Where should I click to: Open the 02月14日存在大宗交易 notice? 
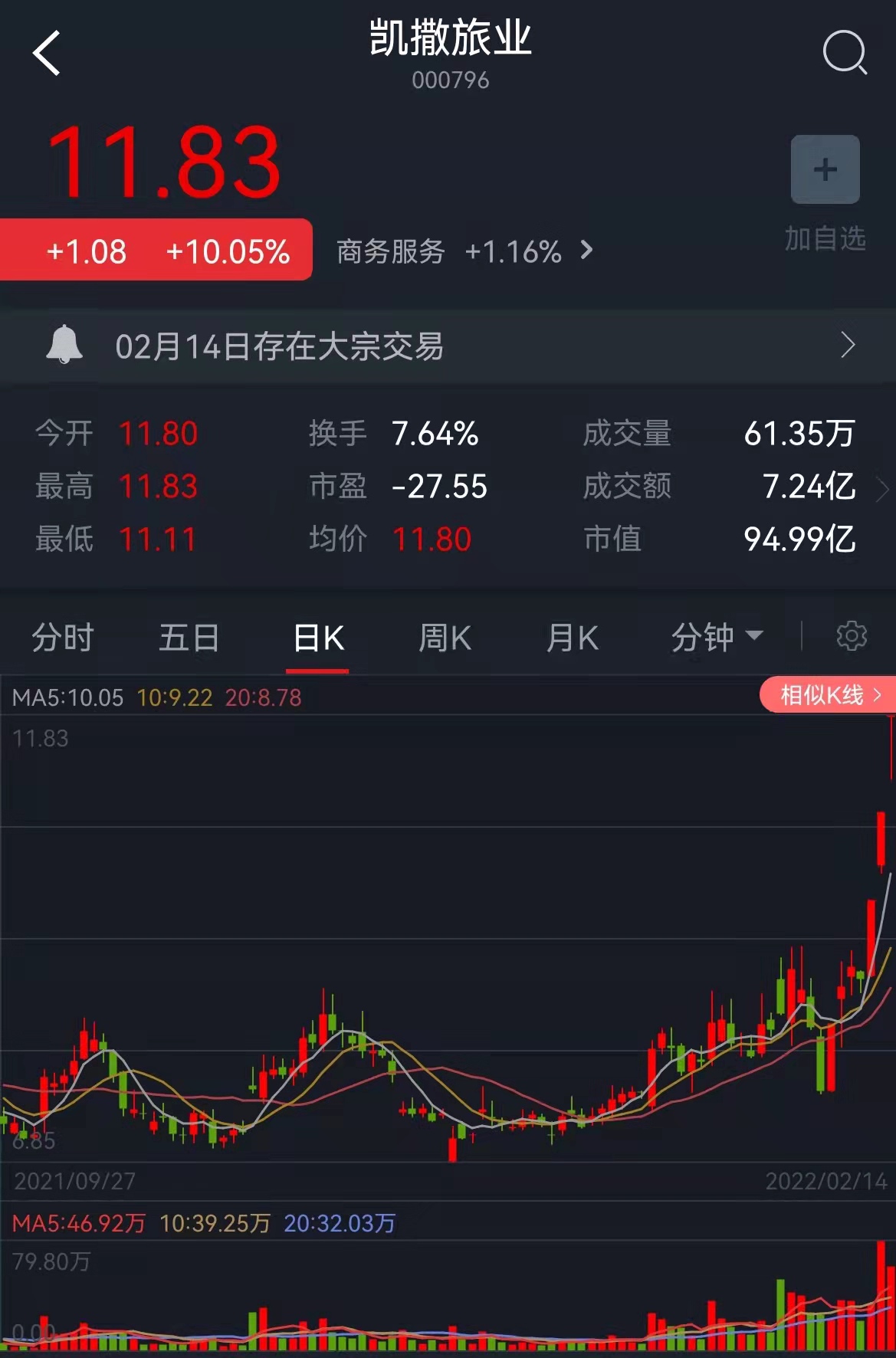tap(448, 346)
